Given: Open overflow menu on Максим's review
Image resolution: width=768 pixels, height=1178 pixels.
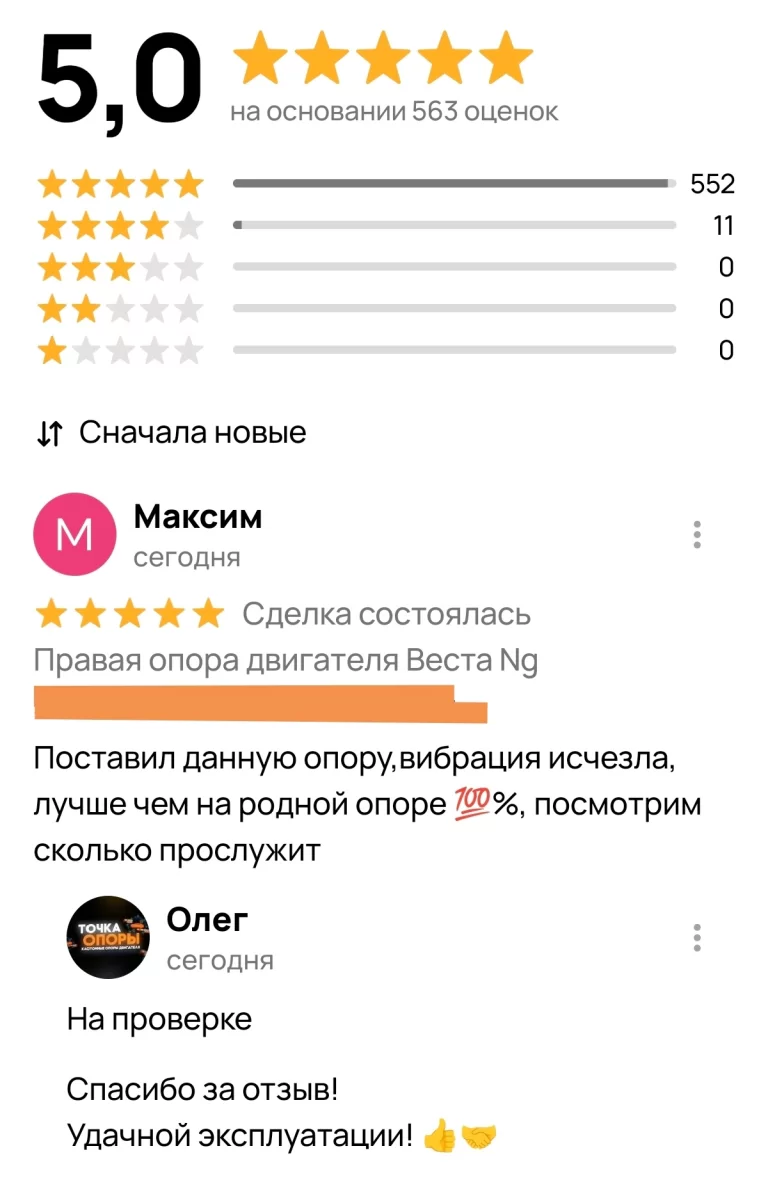Looking at the screenshot, I should 697,535.
